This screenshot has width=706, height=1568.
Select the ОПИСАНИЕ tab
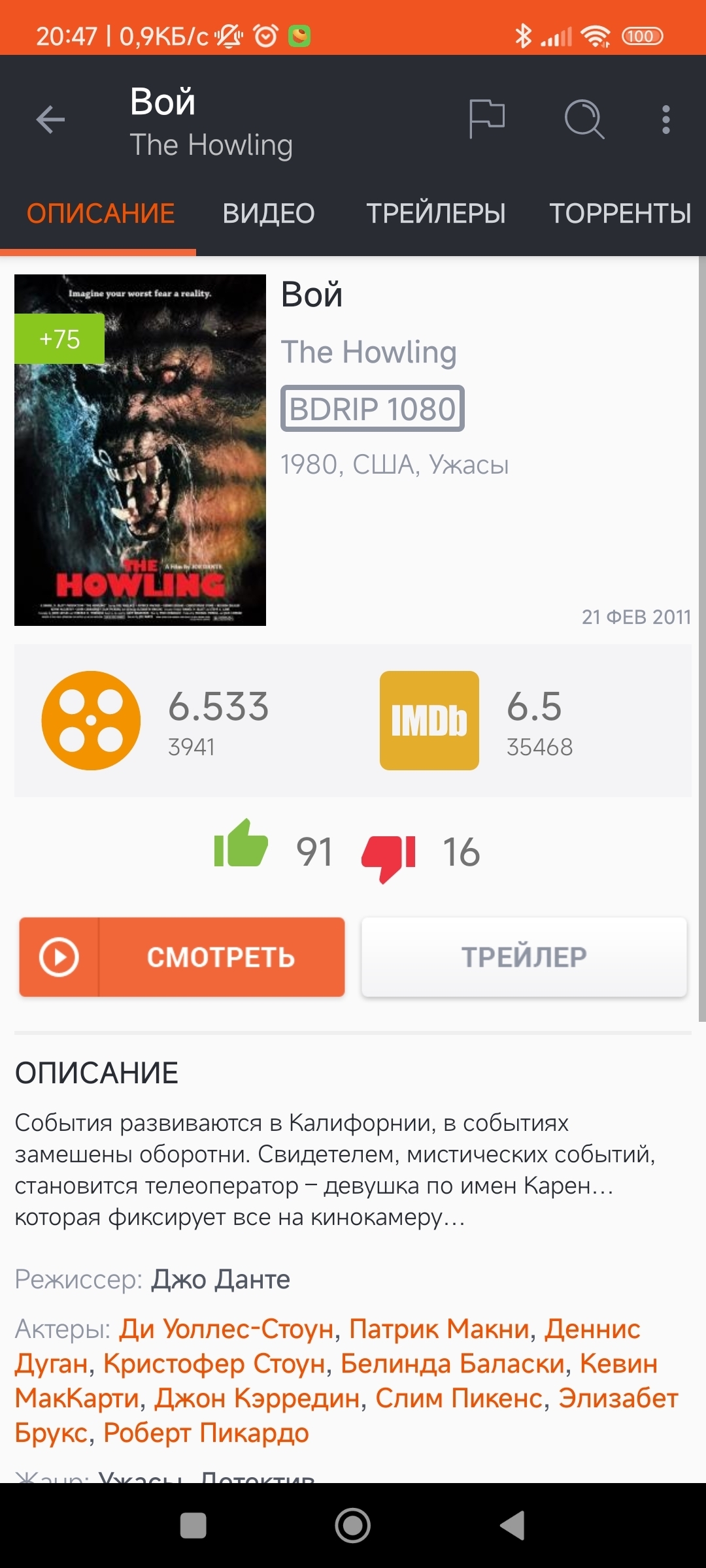pos(100,214)
